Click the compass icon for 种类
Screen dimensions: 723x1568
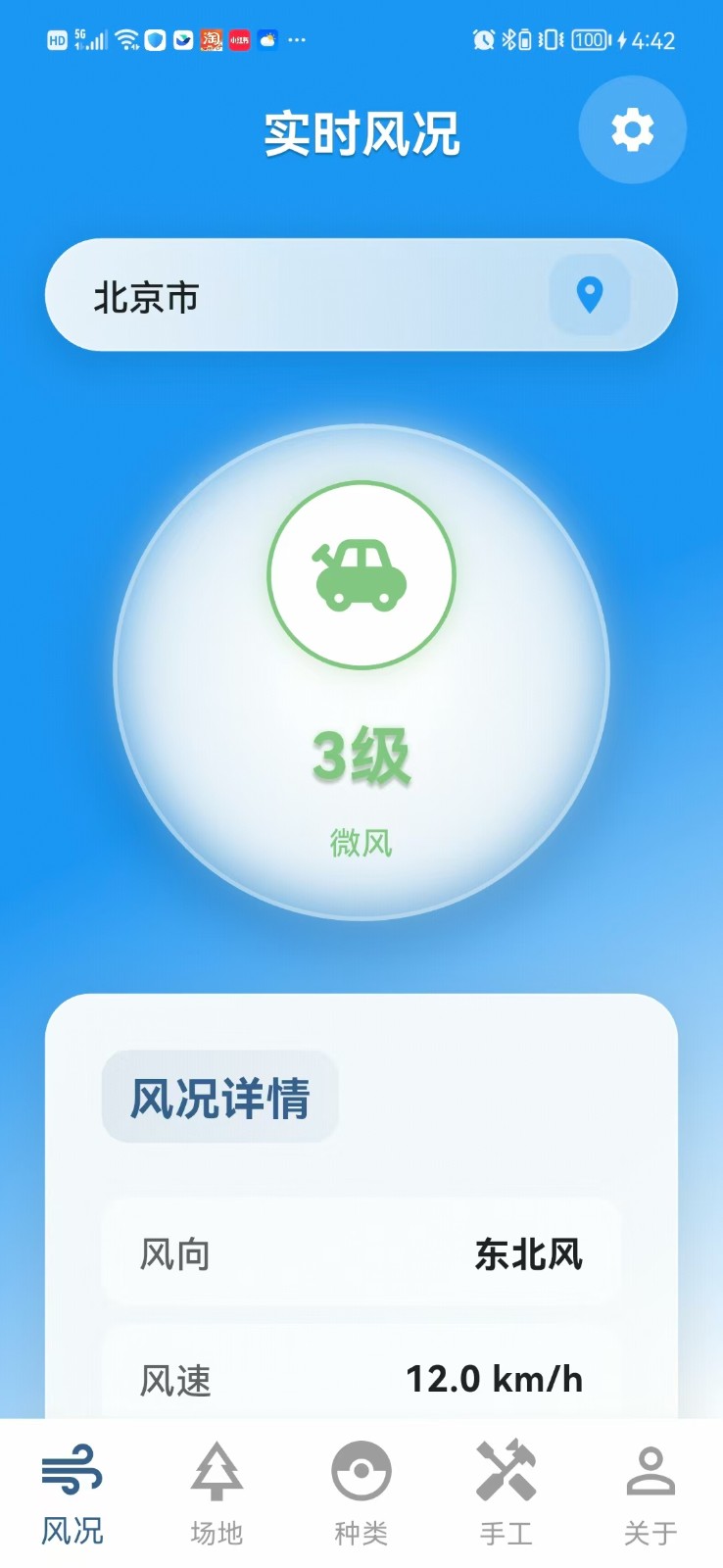(361, 1467)
